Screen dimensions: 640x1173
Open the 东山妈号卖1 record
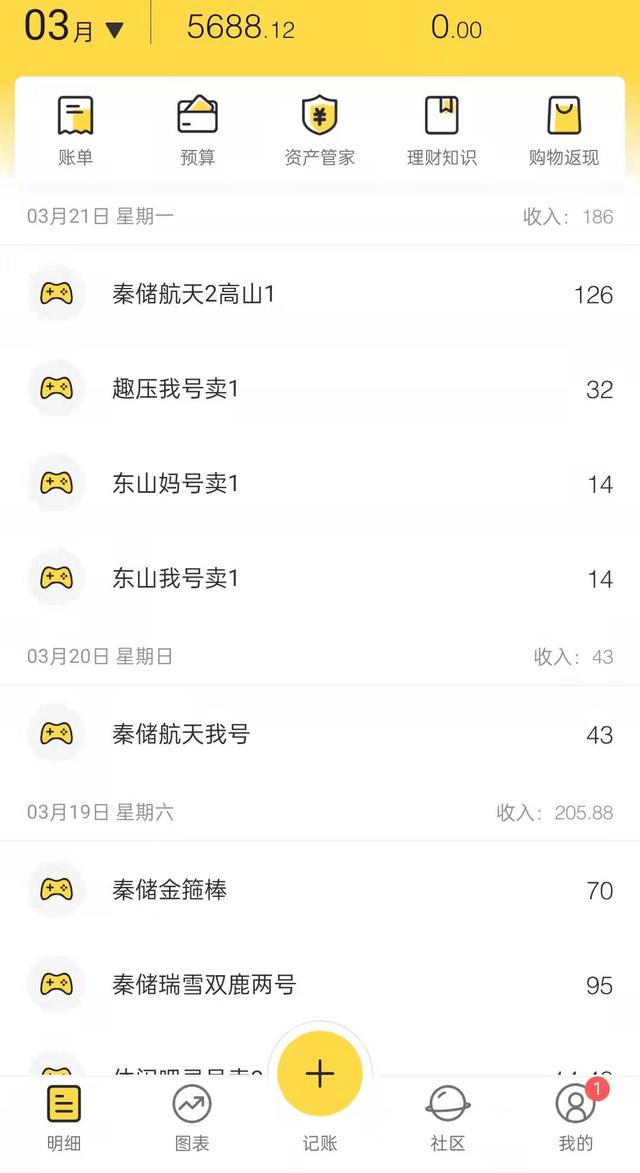(x=320, y=484)
